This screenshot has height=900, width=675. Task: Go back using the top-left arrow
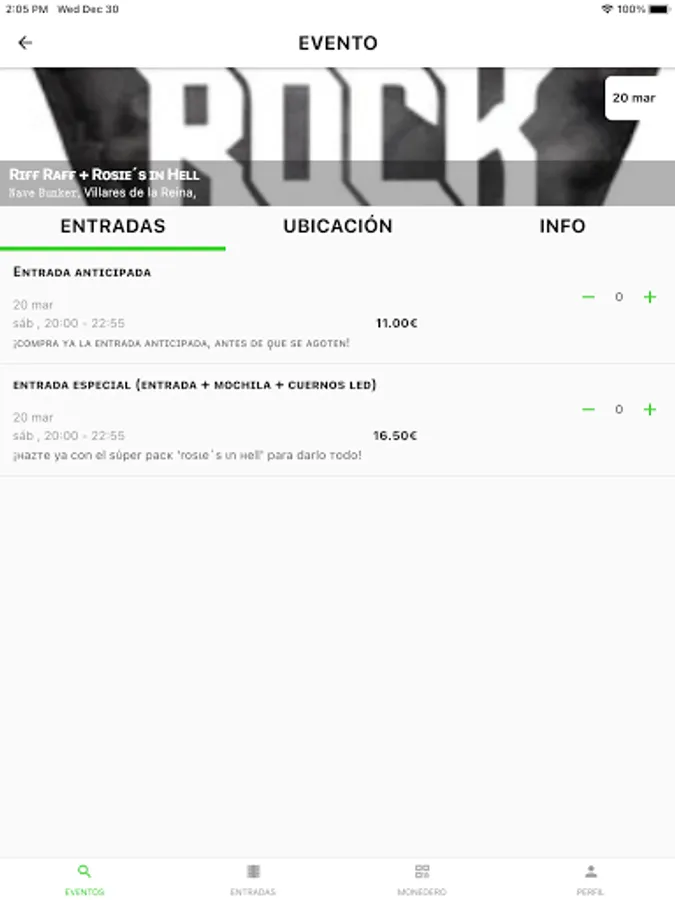(x=25, y=43)
